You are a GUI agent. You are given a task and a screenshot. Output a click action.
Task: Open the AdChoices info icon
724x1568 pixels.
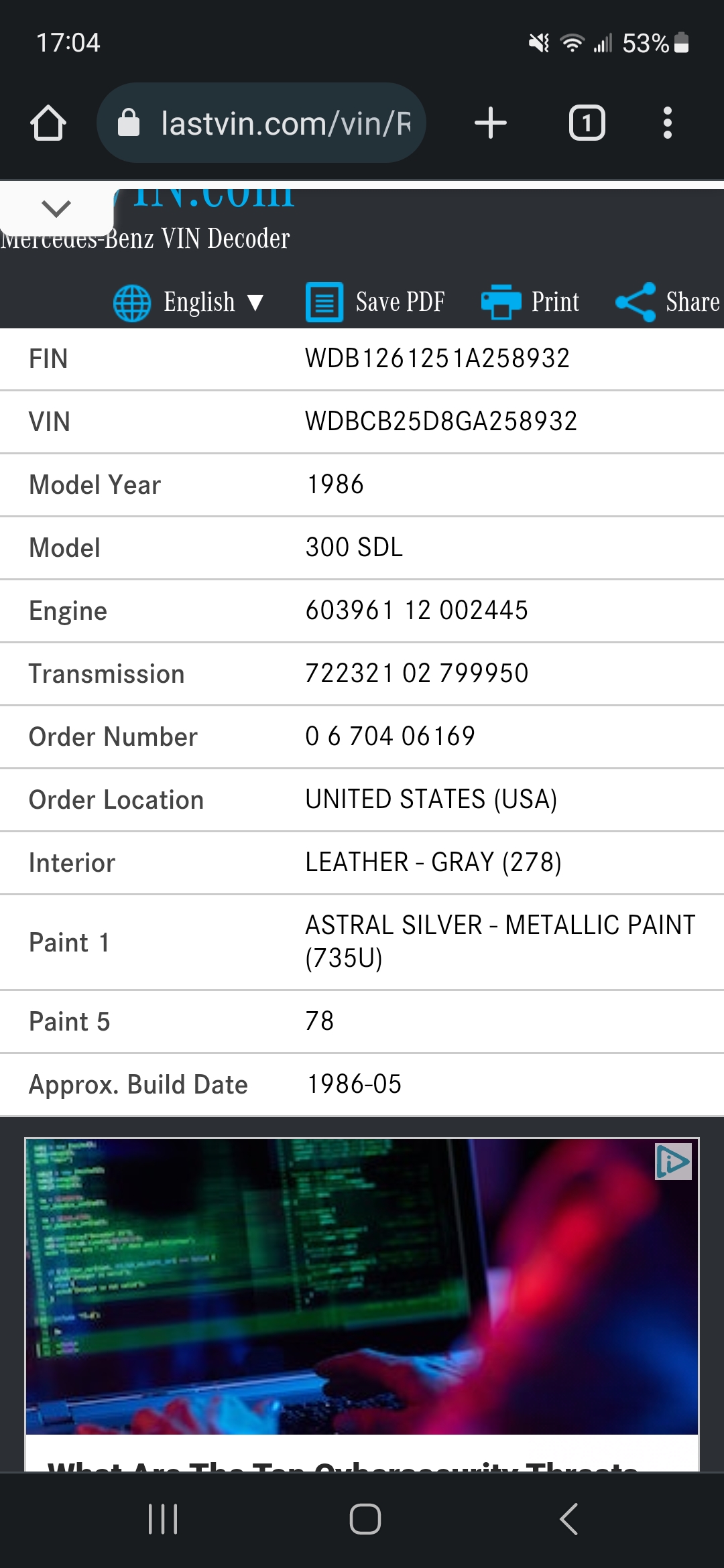click(x=673, y=1161)
